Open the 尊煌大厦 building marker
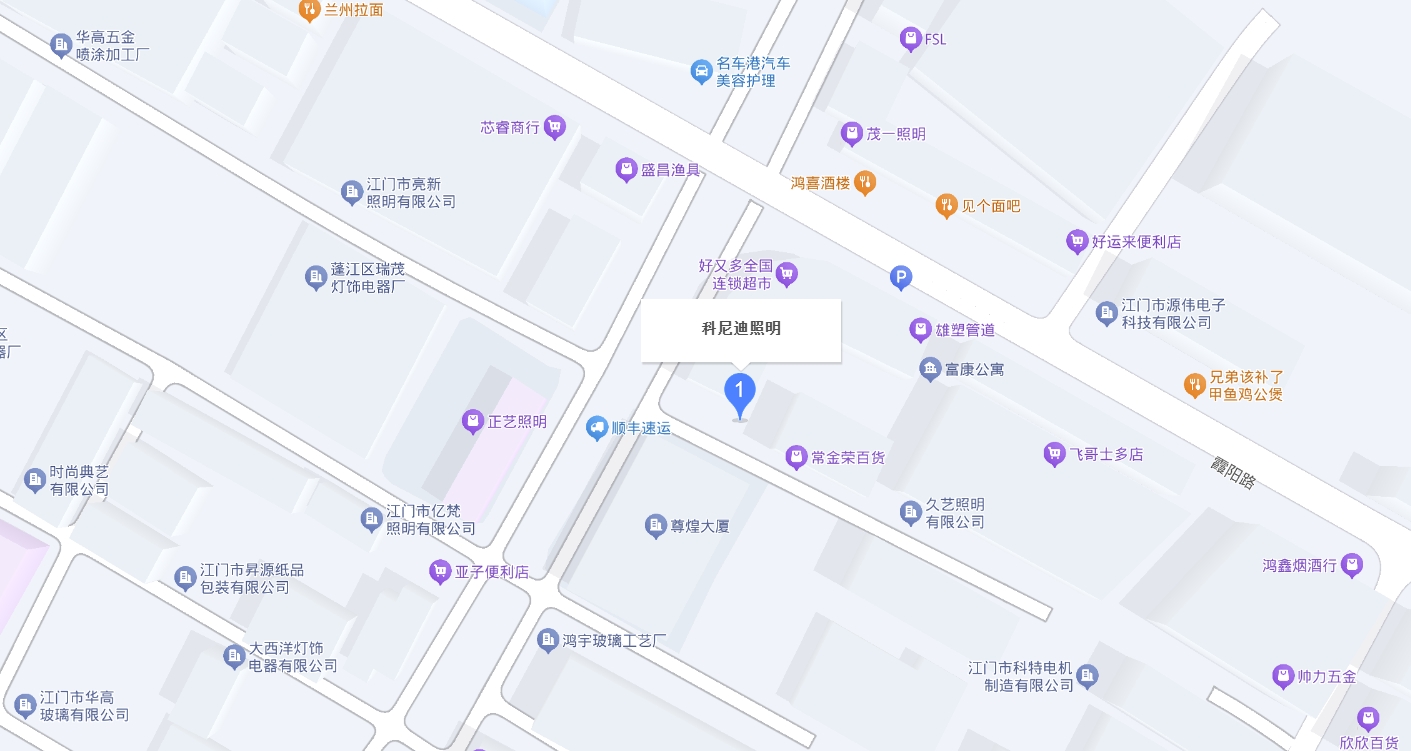 tap(656, 525)
